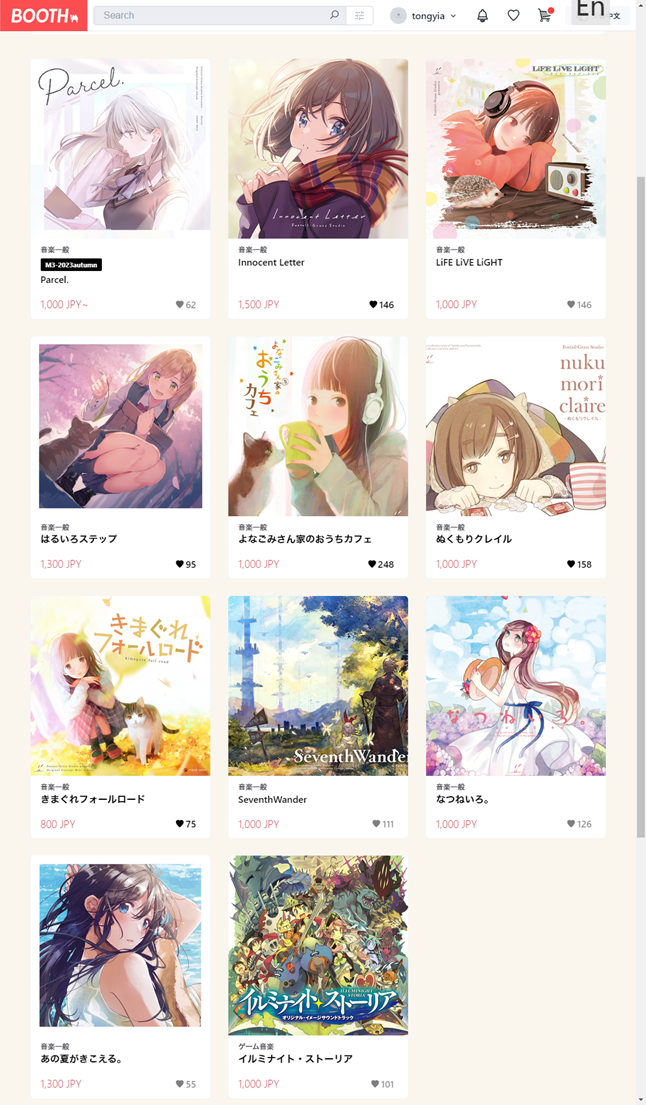Expand the tongyia account menu
The height and width of the screenshot is (1105, 646).
(423, 16)
